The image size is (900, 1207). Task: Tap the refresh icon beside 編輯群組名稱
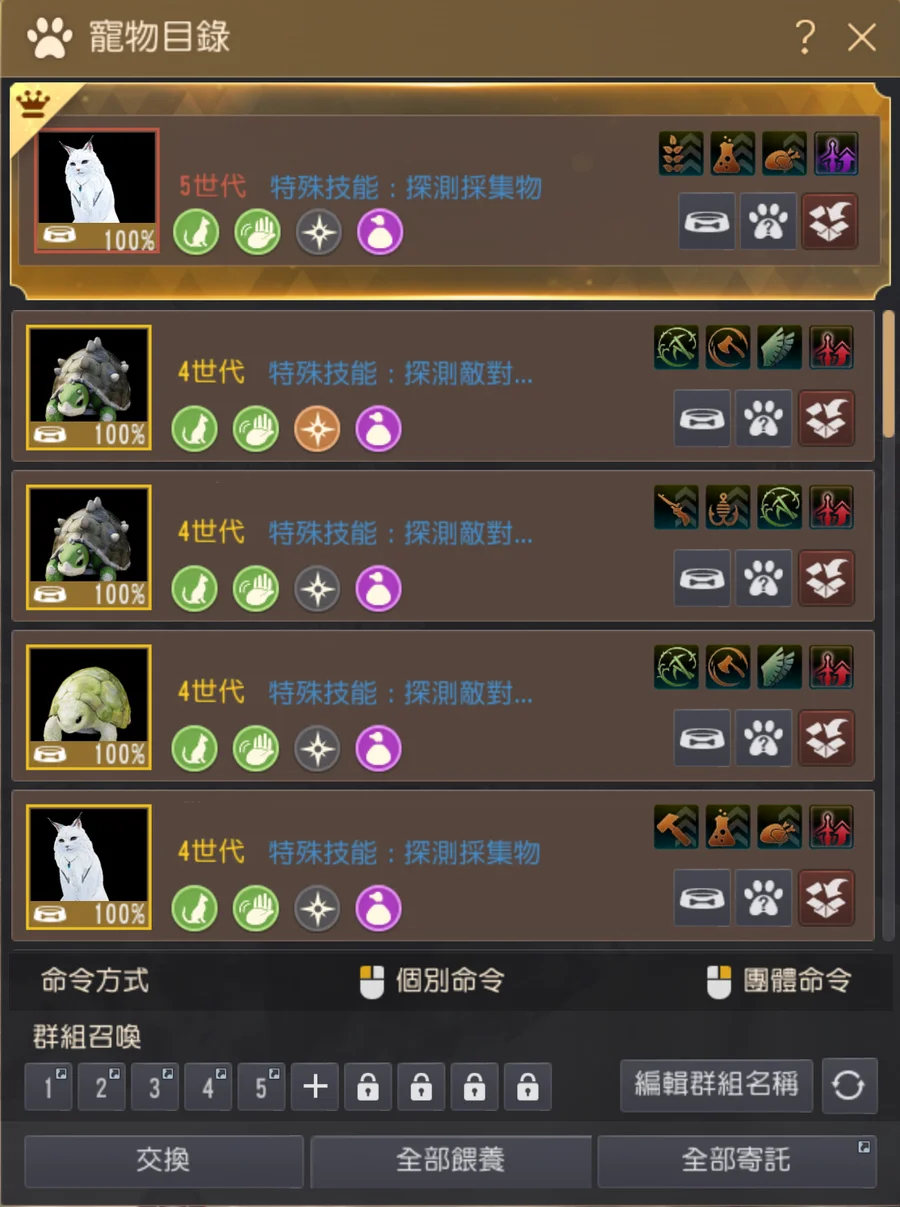[848, 1086]
